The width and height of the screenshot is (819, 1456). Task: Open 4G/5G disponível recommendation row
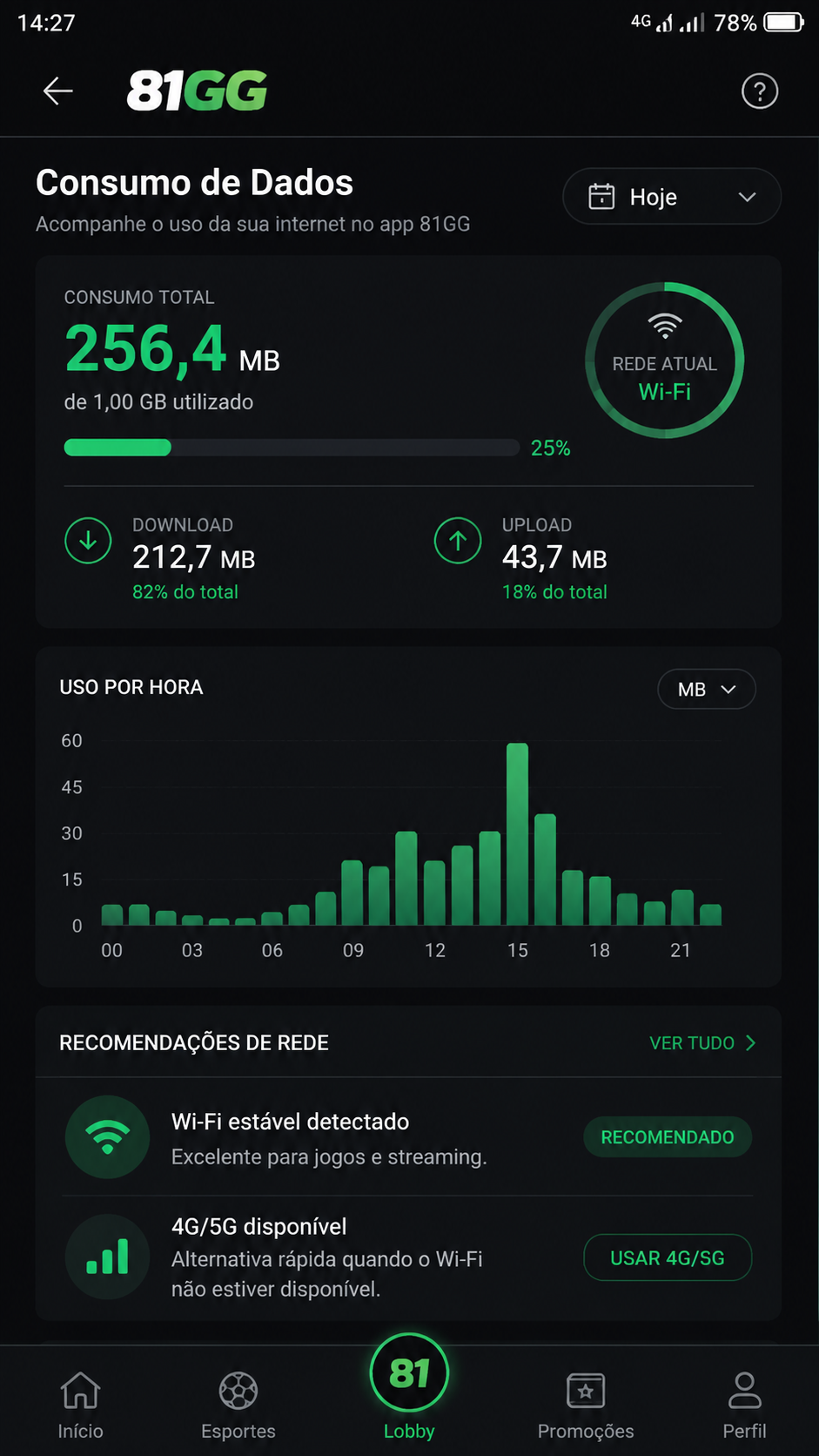coord(408,1257)
